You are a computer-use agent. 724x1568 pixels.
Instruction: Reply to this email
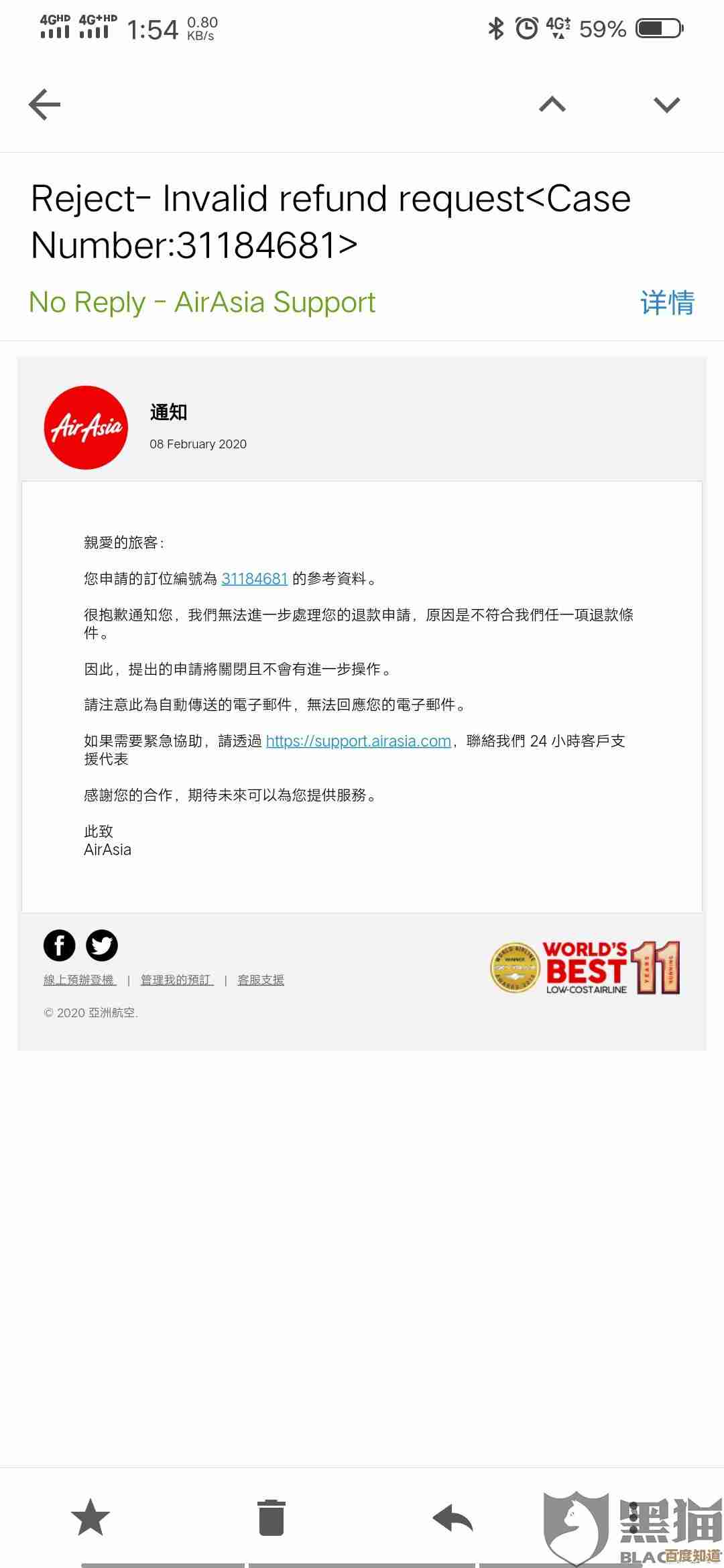(452, 1518)
